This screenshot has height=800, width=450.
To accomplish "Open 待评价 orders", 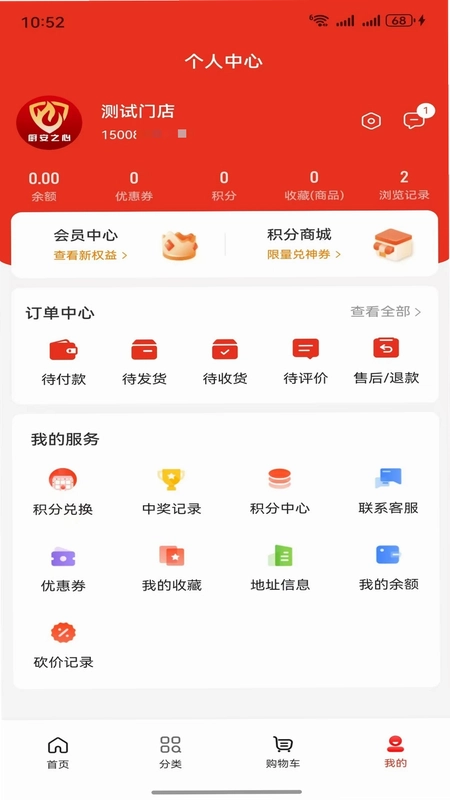I will (306, 361).
